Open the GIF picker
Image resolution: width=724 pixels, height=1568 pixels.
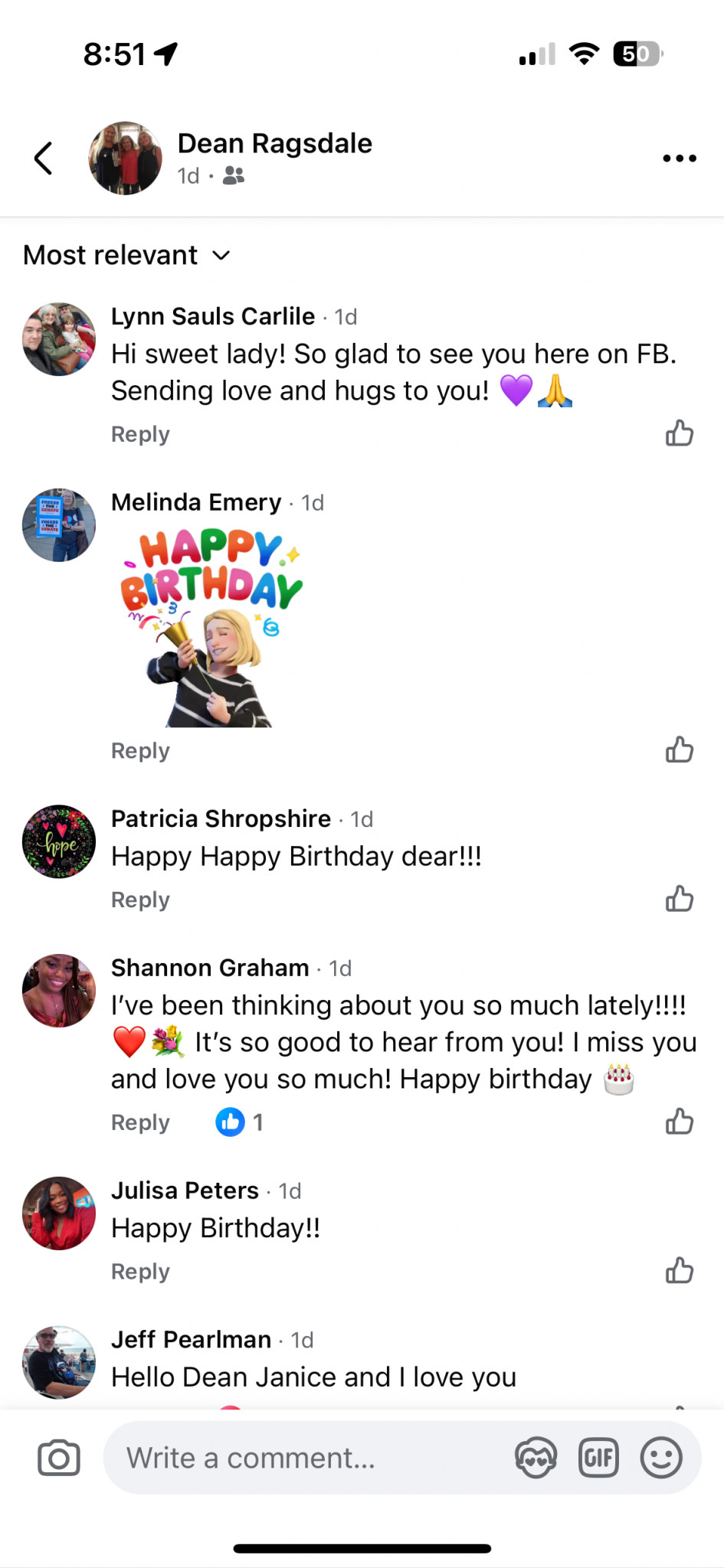click(x=598, y=1458)
